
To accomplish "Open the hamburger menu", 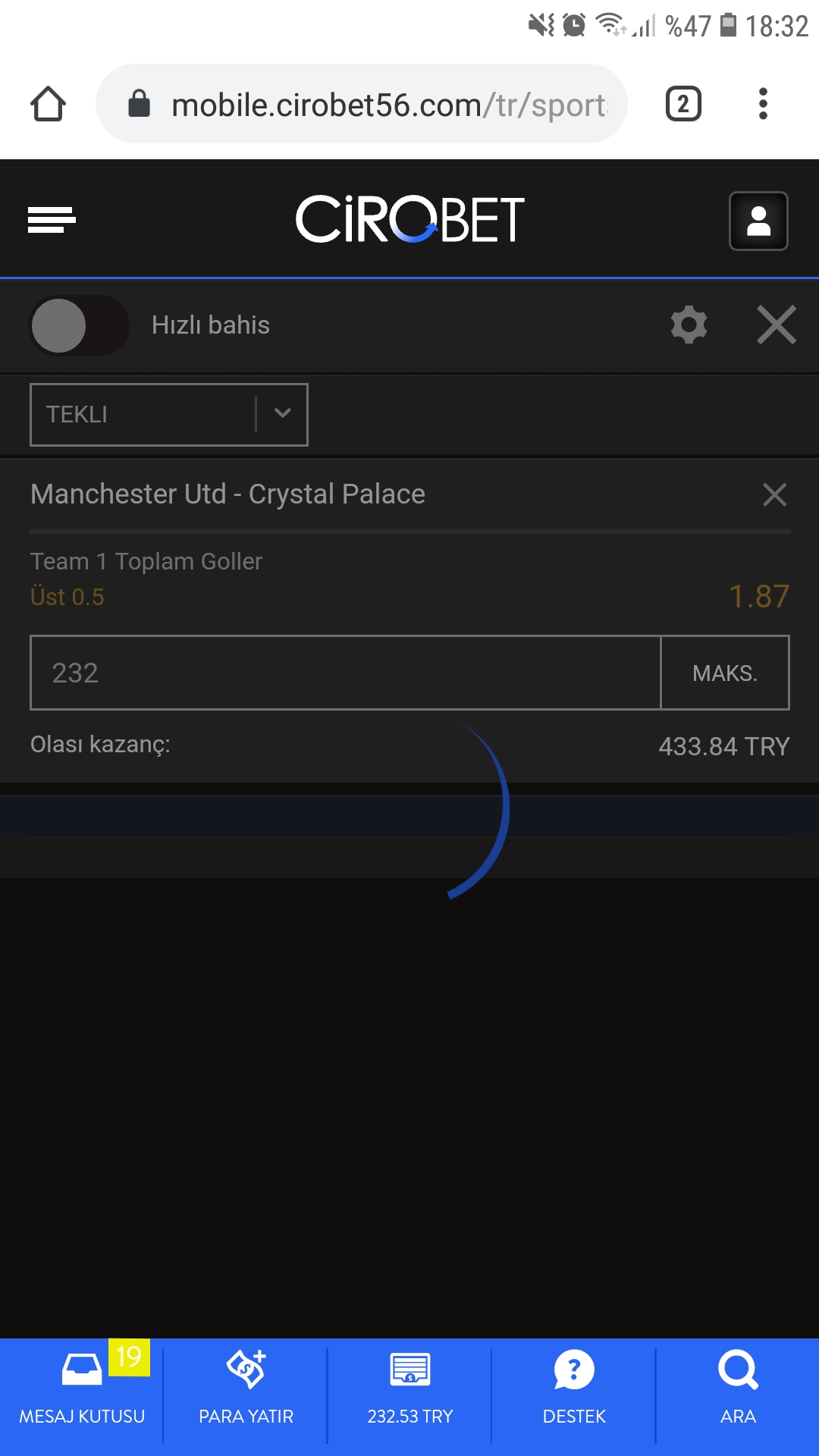I will (52, 220).
